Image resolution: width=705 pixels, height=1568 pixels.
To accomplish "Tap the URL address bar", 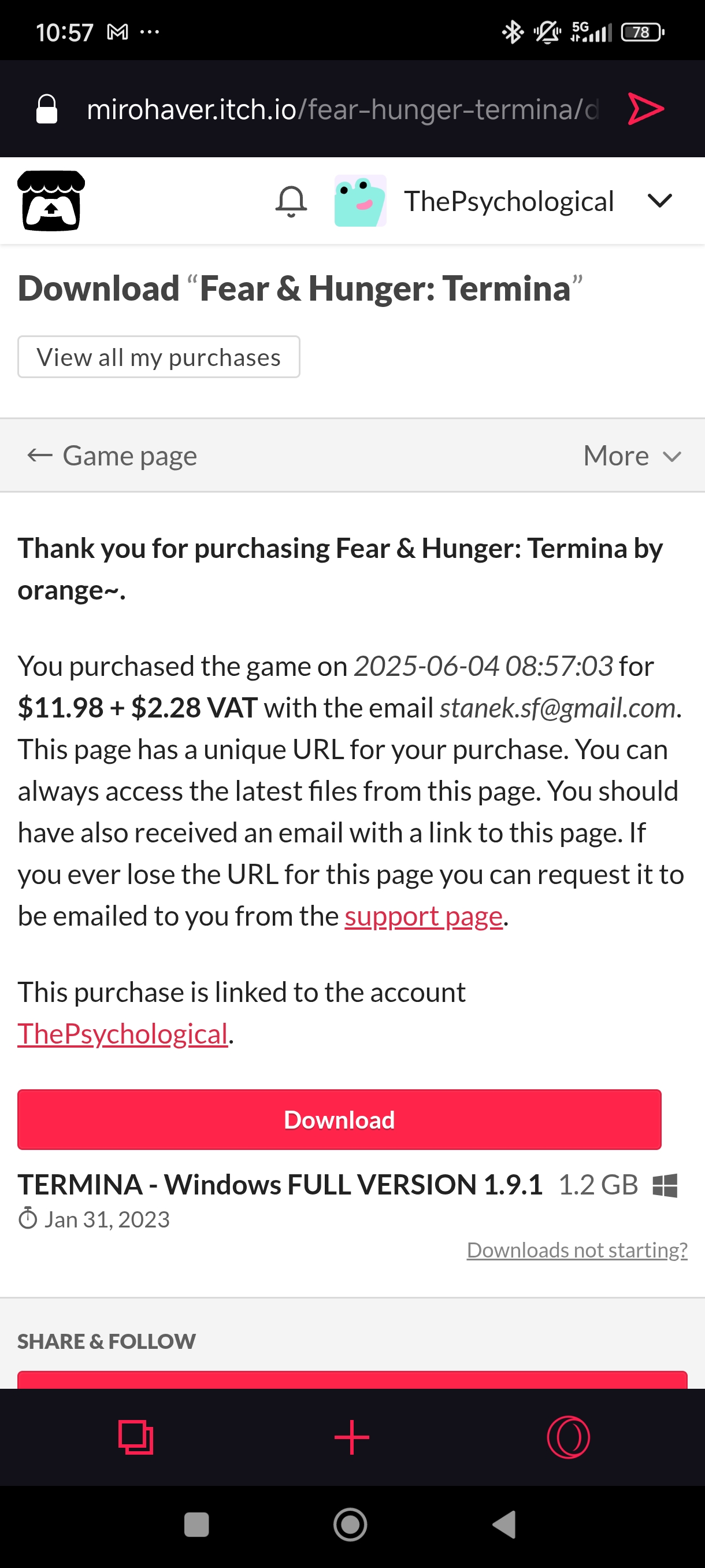I will click(343, 110).
